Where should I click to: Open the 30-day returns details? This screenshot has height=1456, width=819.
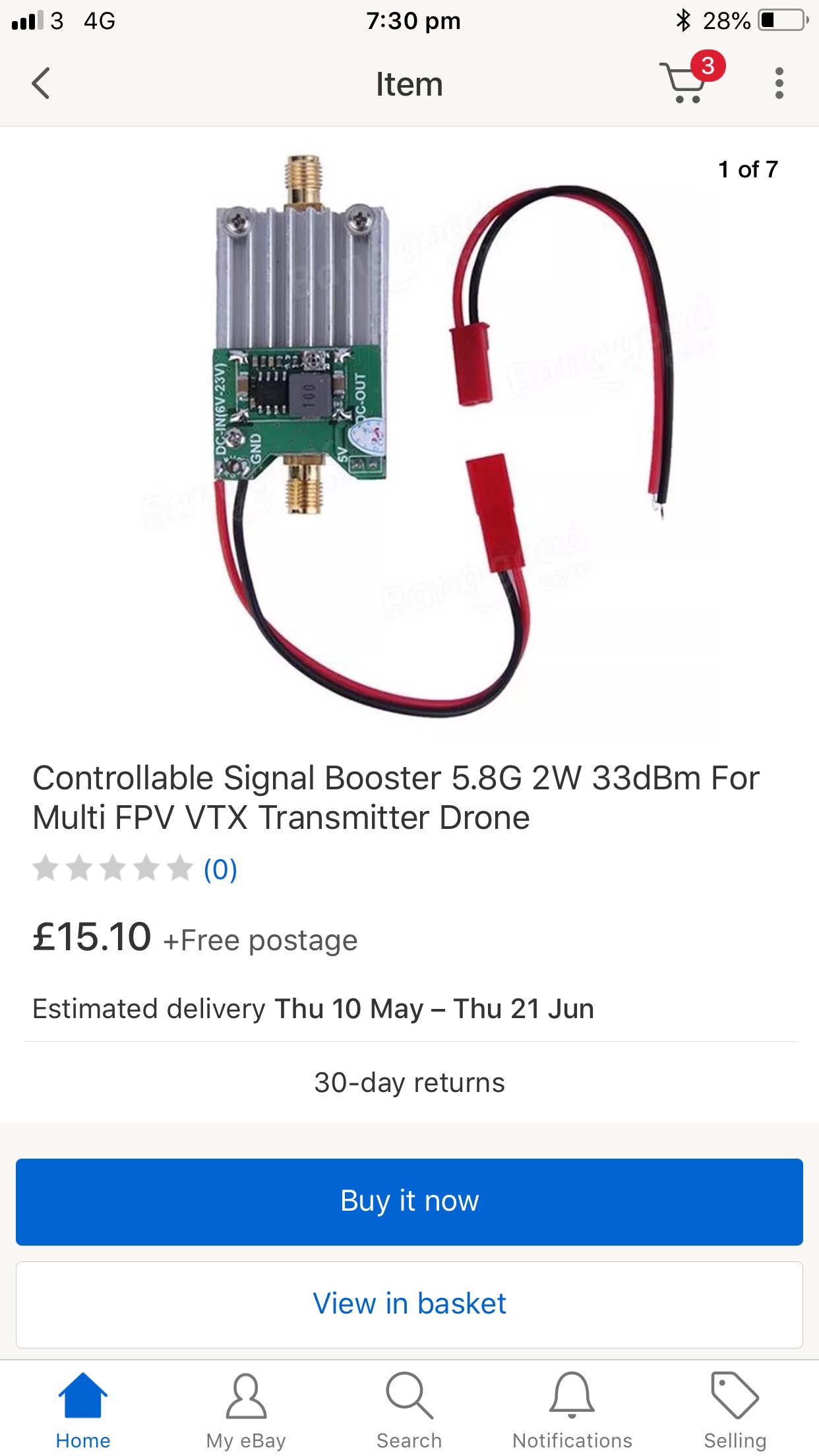(409, 1083)
